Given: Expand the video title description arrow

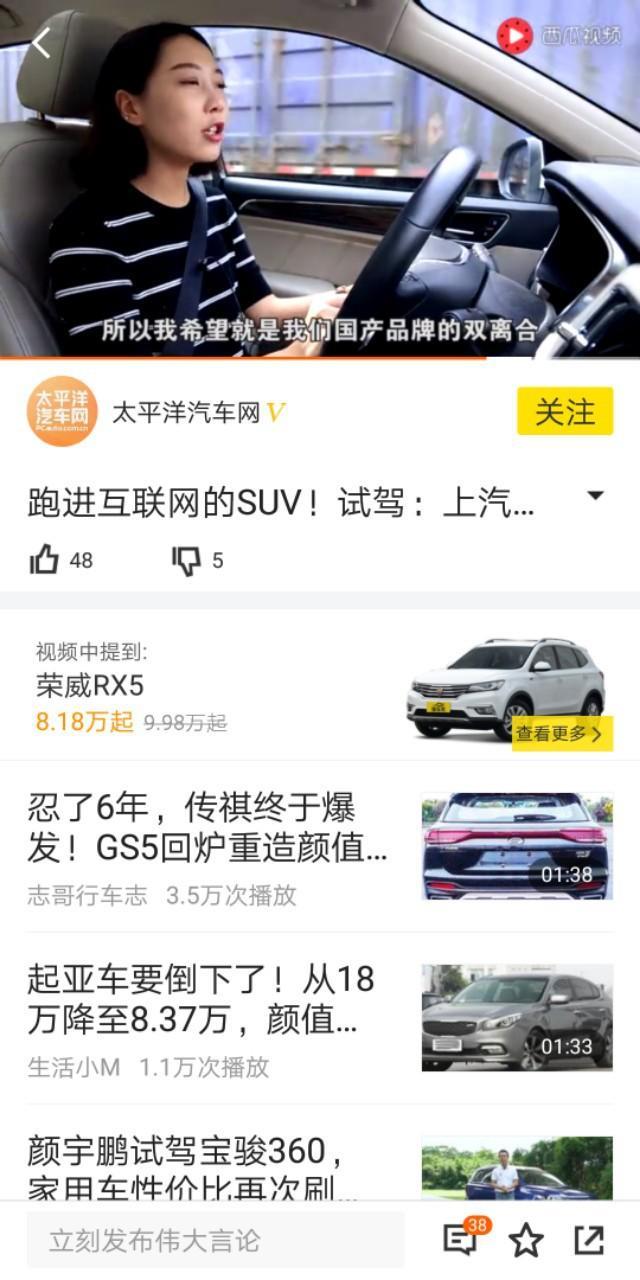Looking at the screenshot, I should pyautogui.click(x=595, y=496).
